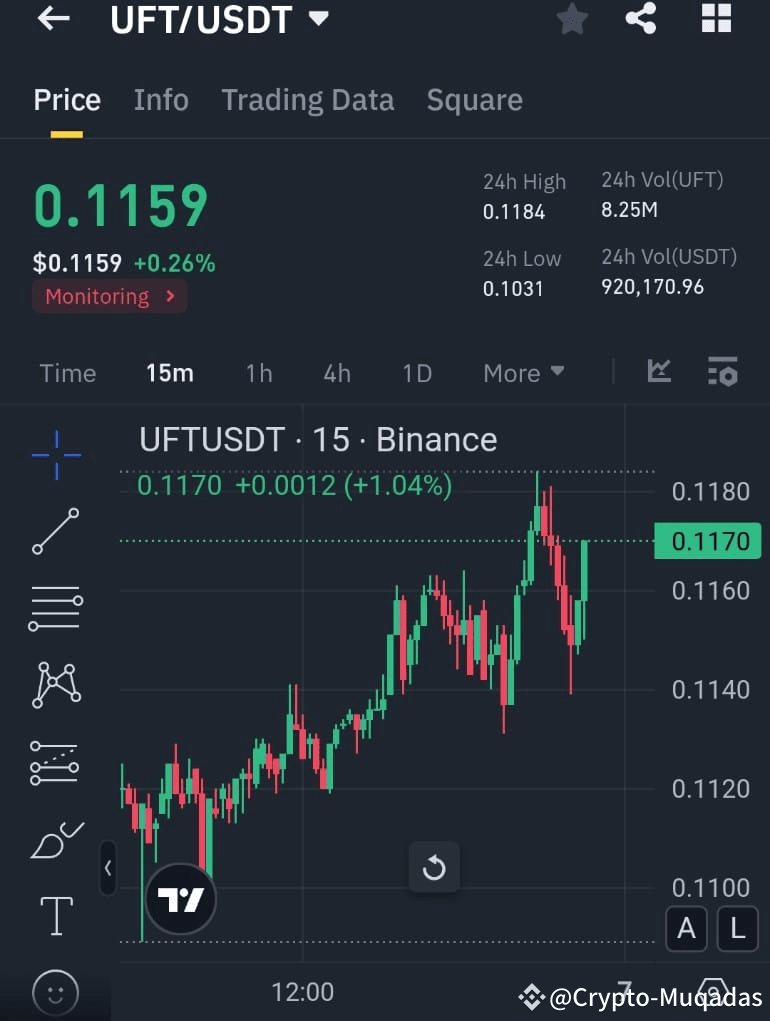The height and width of the screenshot is (1021, 770).
Task: Open the Monitoring tag link
Action: [109, 296]
